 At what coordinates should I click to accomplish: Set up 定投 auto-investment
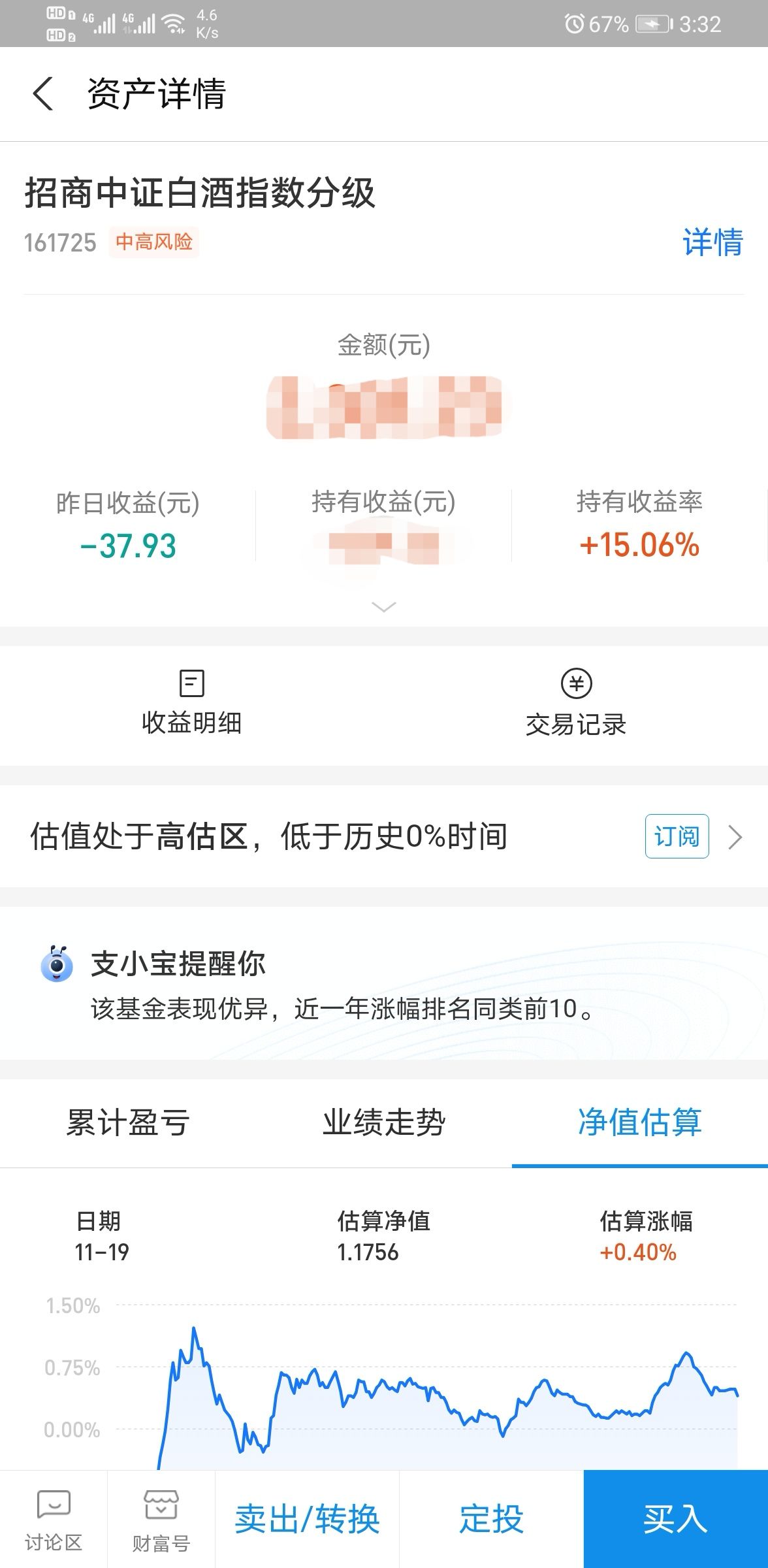(x=491, y=1519)
